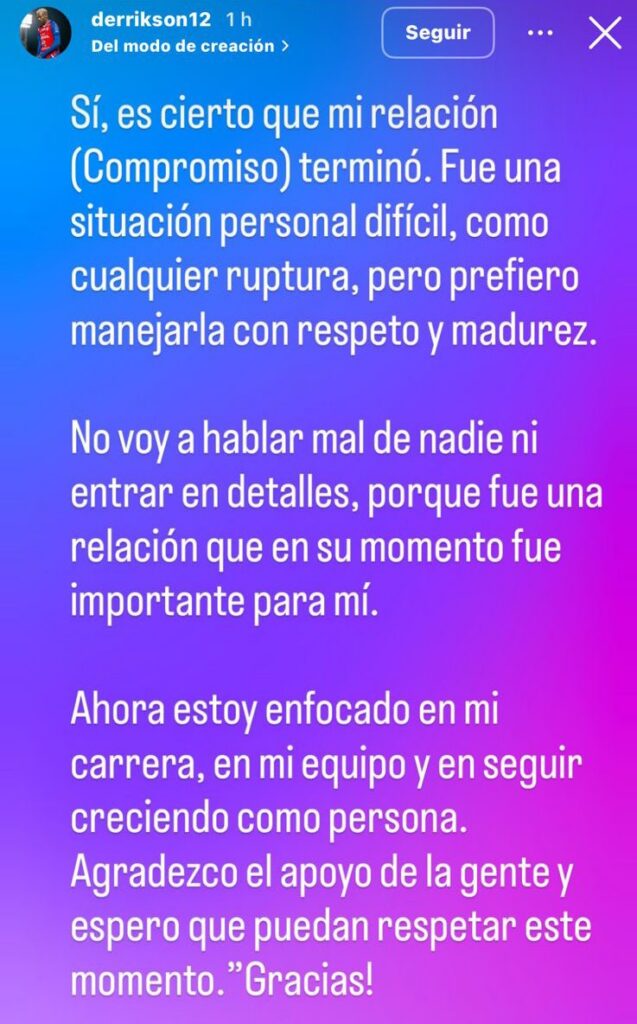Open the three-dot options menu
Image resolution: width=637 pixels, height=1024 pixels.
540,33
